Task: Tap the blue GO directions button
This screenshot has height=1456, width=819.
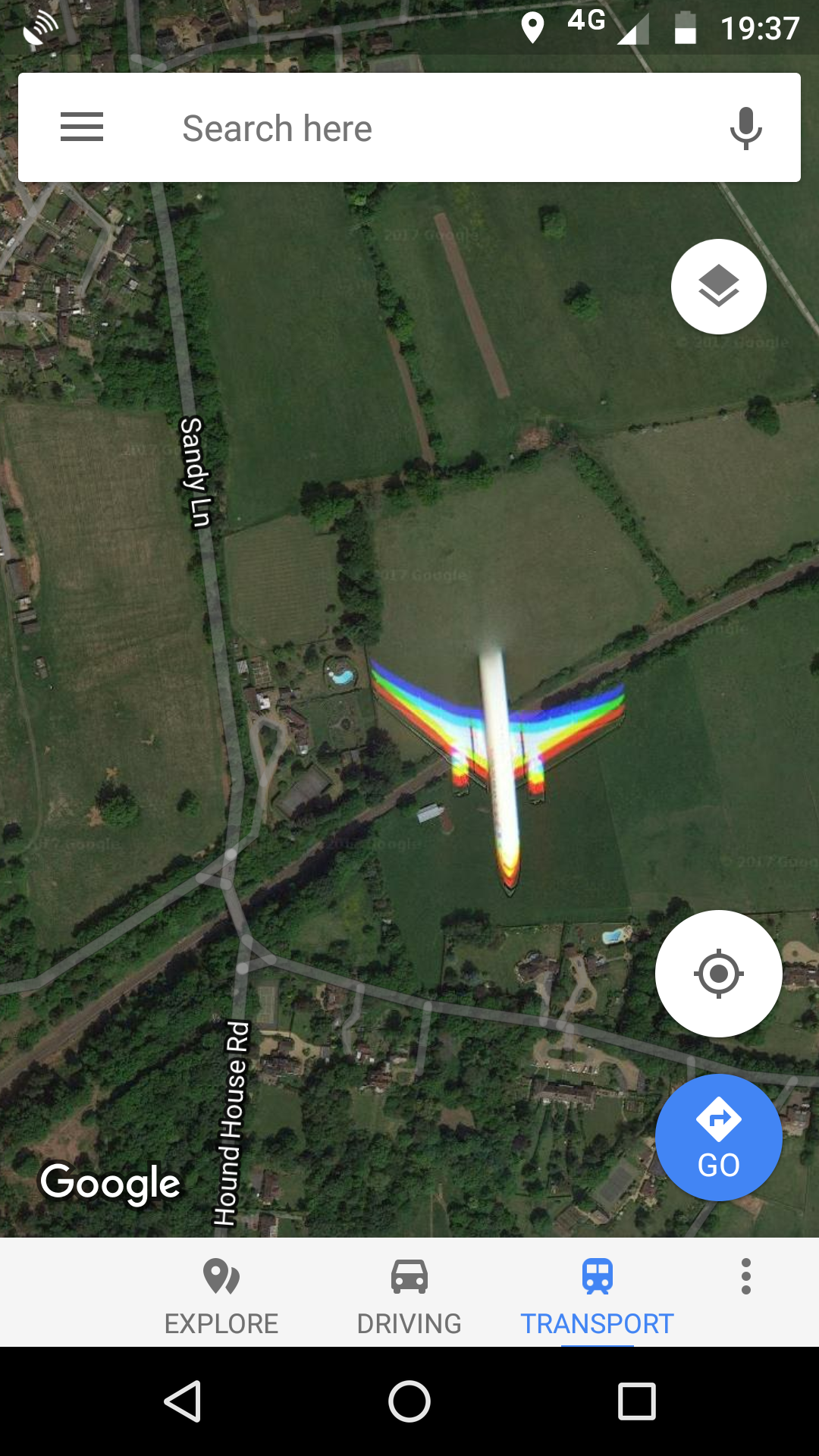Action: tap(719, 1137)
